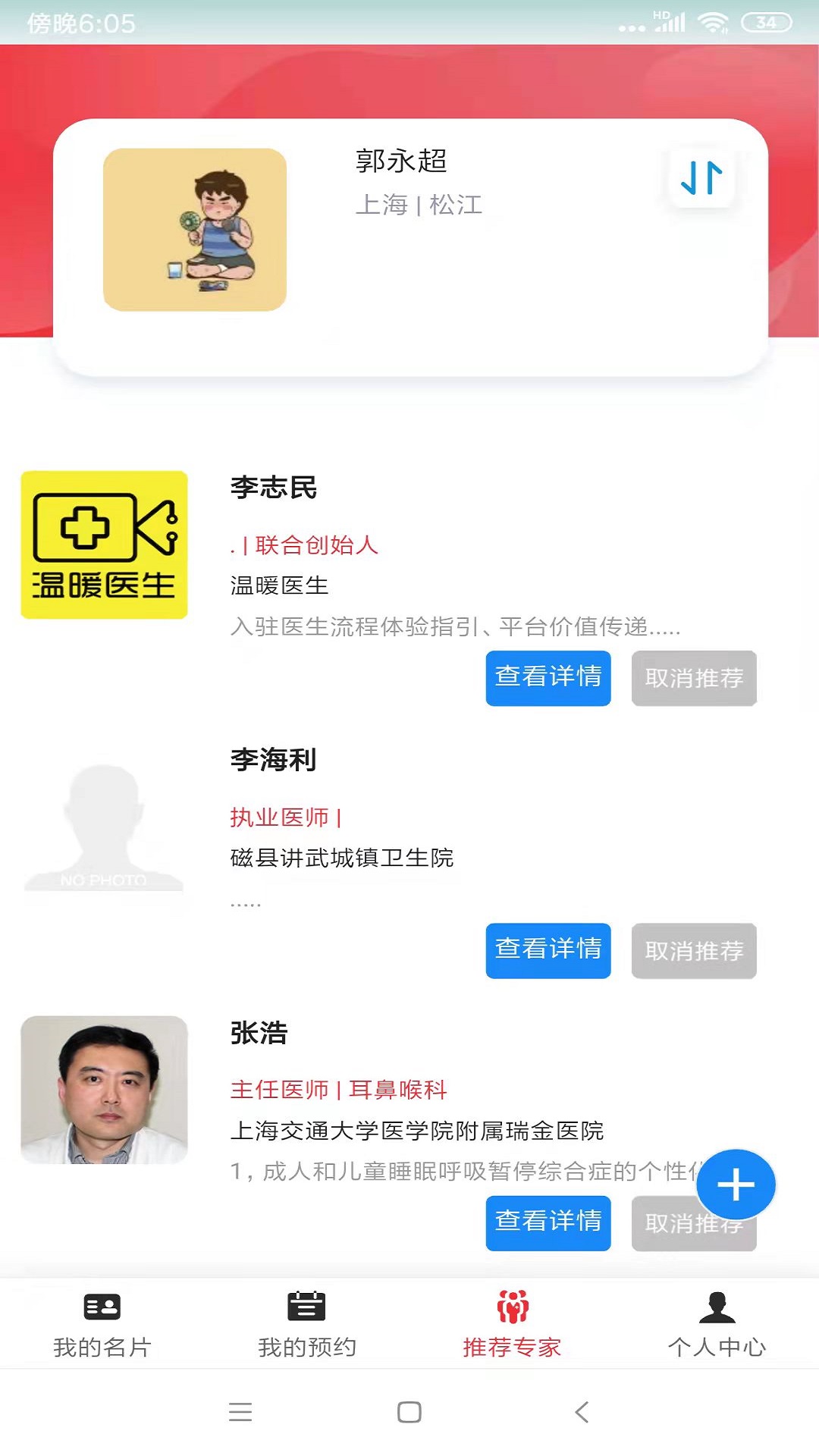Open 查看详情 for 张浩
The image size is (819, 1456).
point(548,1222)
